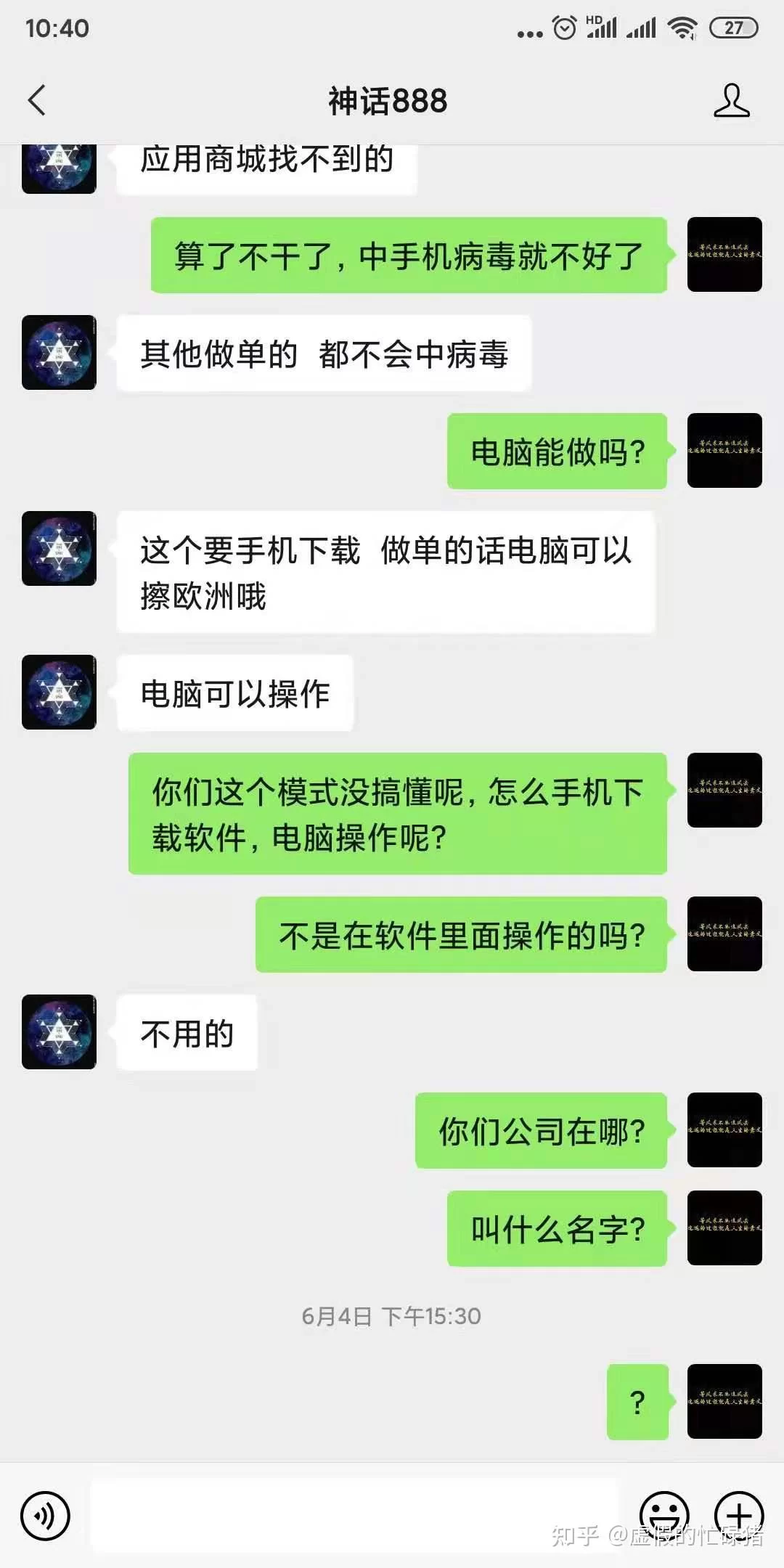Screen dimensions: 784x1568
Task: Go back from the 神话888 chat
Action: [x=36, y=100]
